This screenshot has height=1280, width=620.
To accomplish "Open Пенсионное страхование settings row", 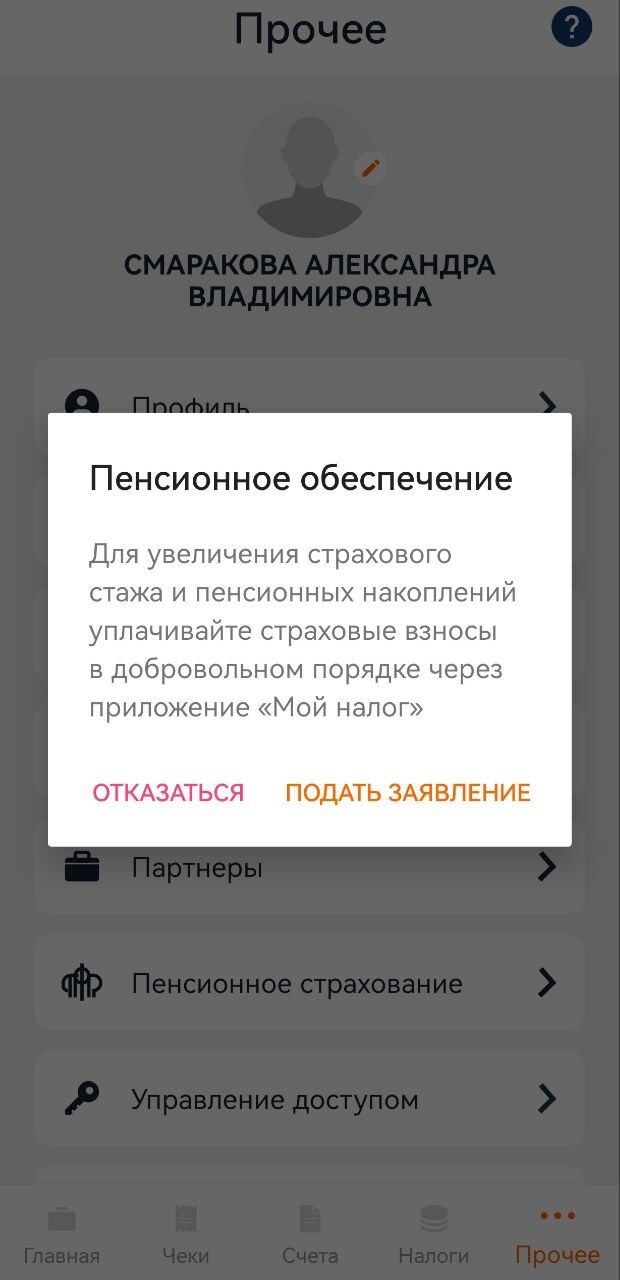I will pyautogui.click(x=309, y=983).
